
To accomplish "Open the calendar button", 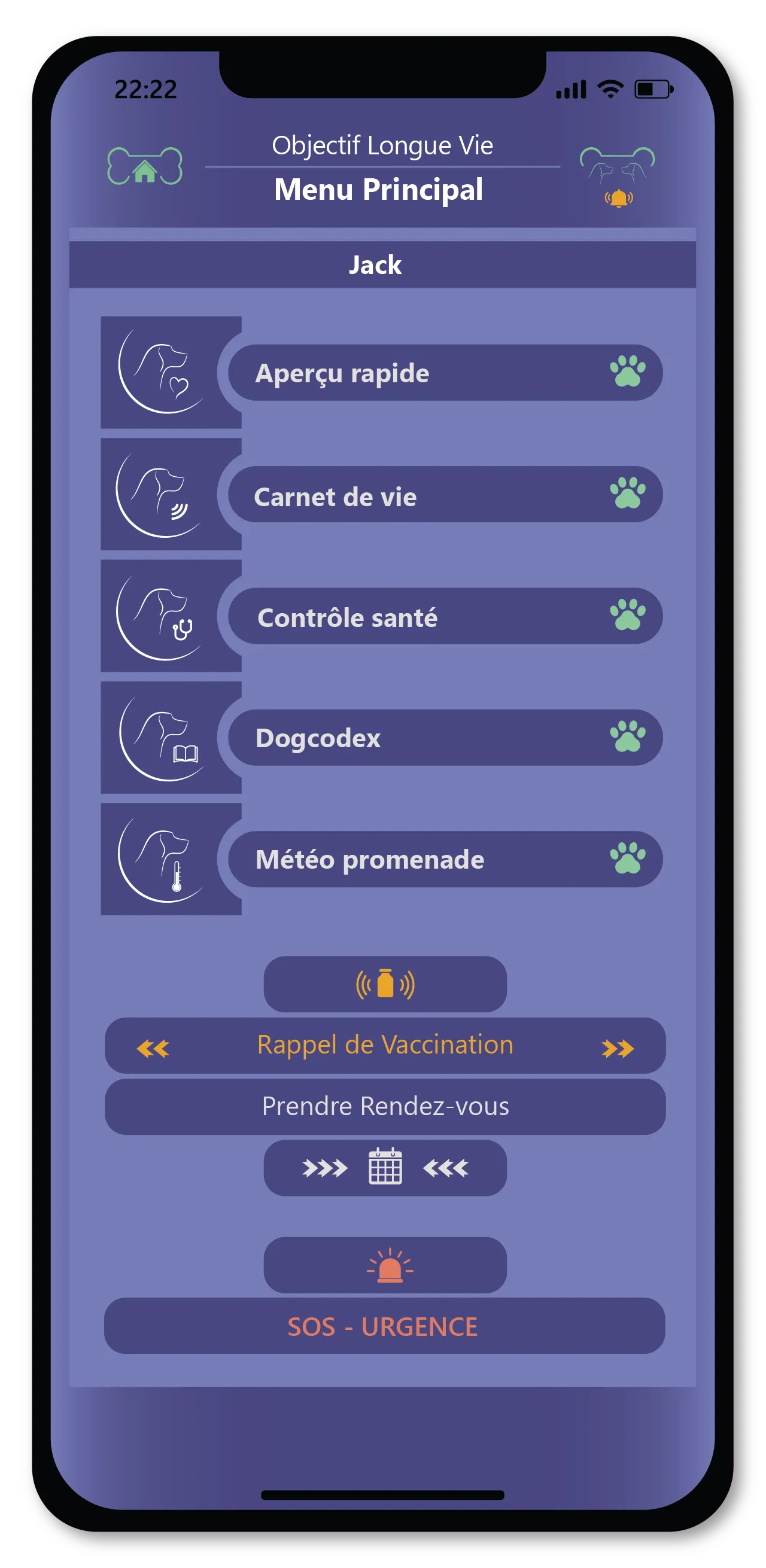I will click(385, 1168).
